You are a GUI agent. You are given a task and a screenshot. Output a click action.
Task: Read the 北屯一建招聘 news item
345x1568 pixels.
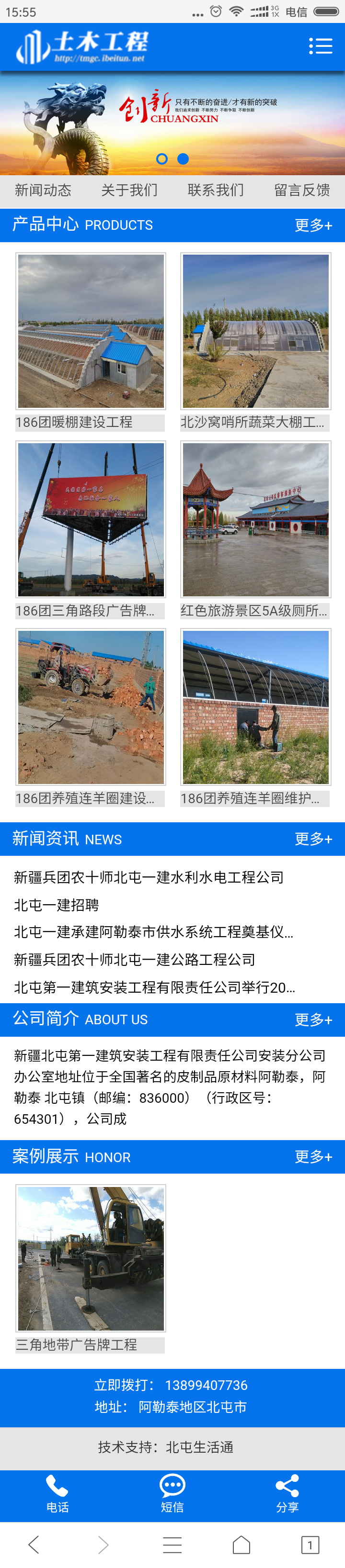(57, 905)
